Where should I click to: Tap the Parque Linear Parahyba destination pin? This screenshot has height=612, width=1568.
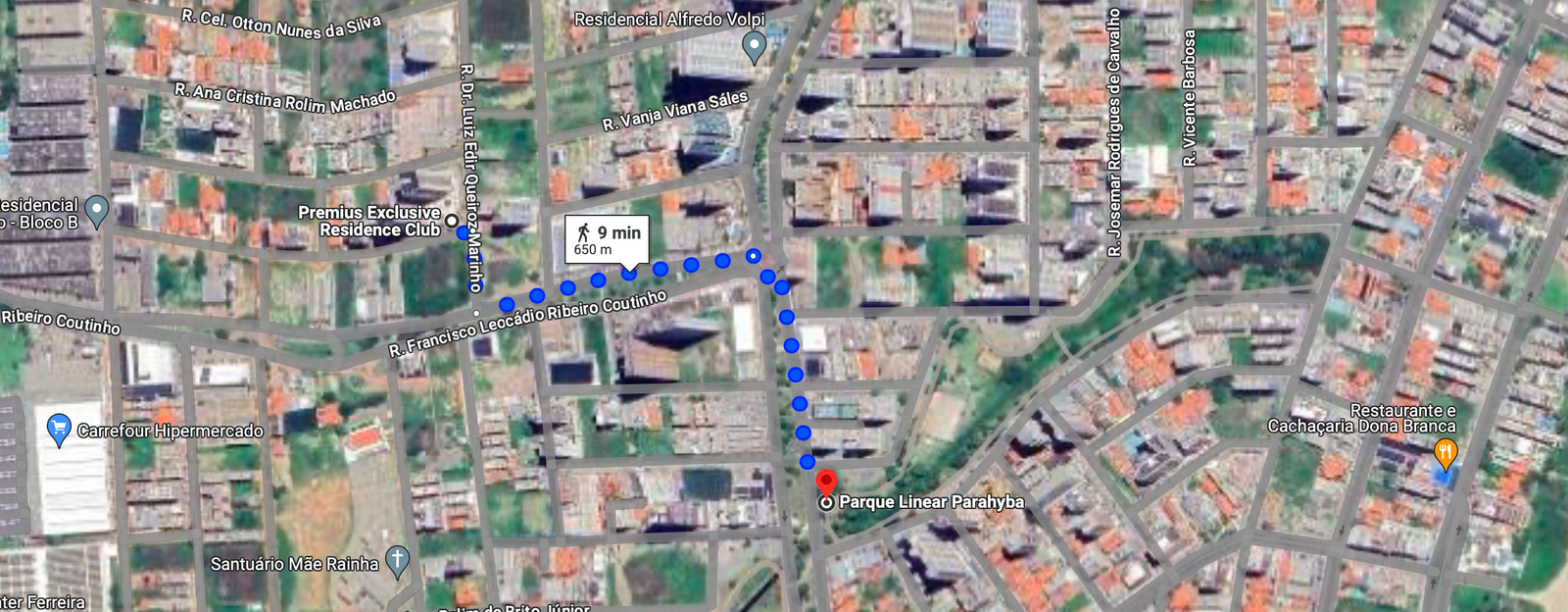[x=826, y=484]
